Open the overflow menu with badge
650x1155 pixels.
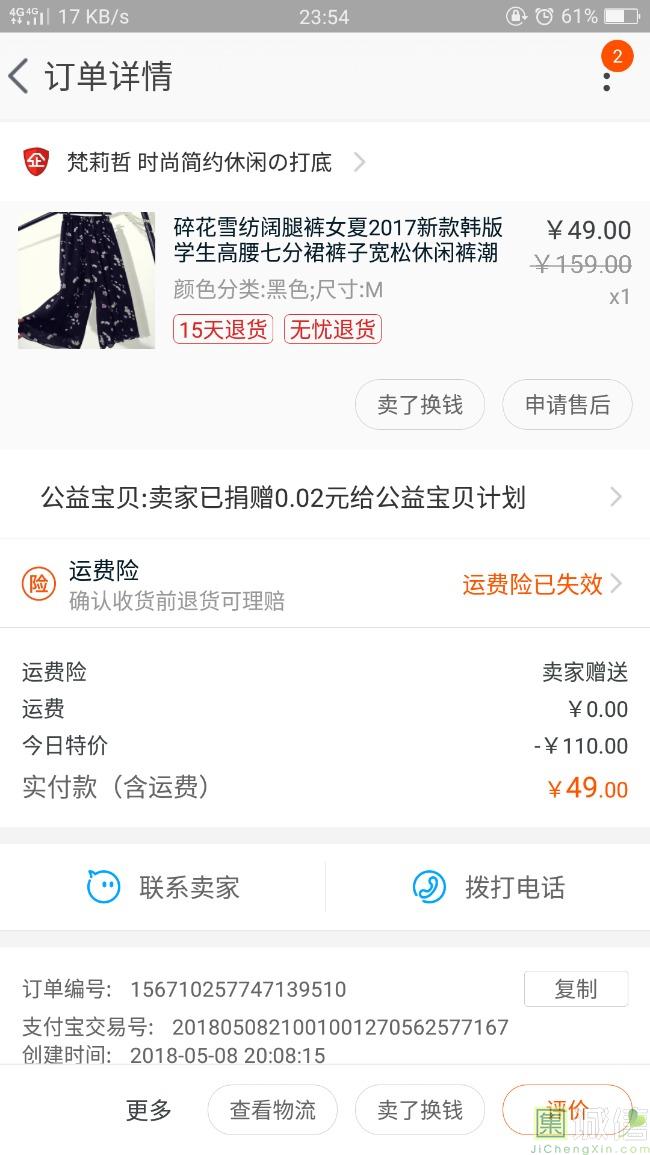coord(607,74)
